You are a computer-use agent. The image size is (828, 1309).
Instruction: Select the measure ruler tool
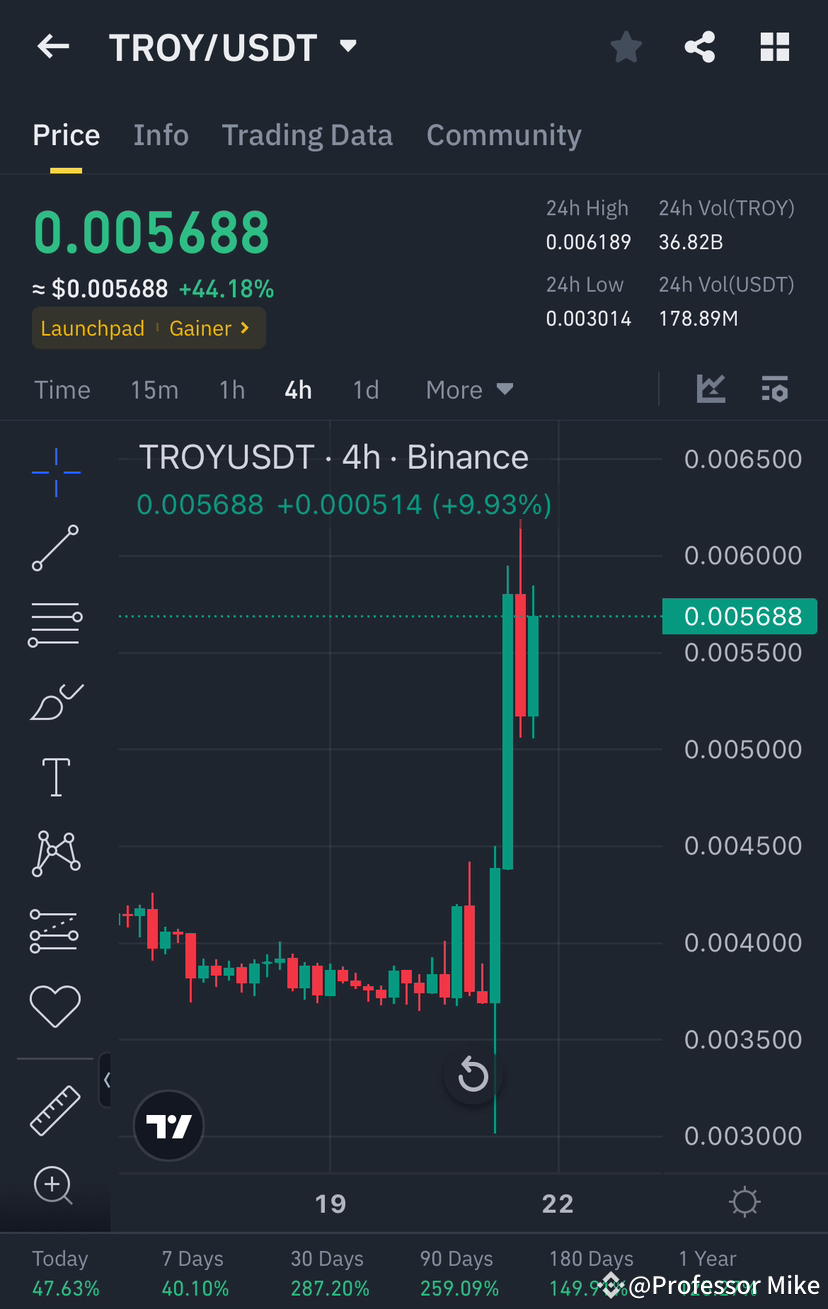click(55, 1110)
